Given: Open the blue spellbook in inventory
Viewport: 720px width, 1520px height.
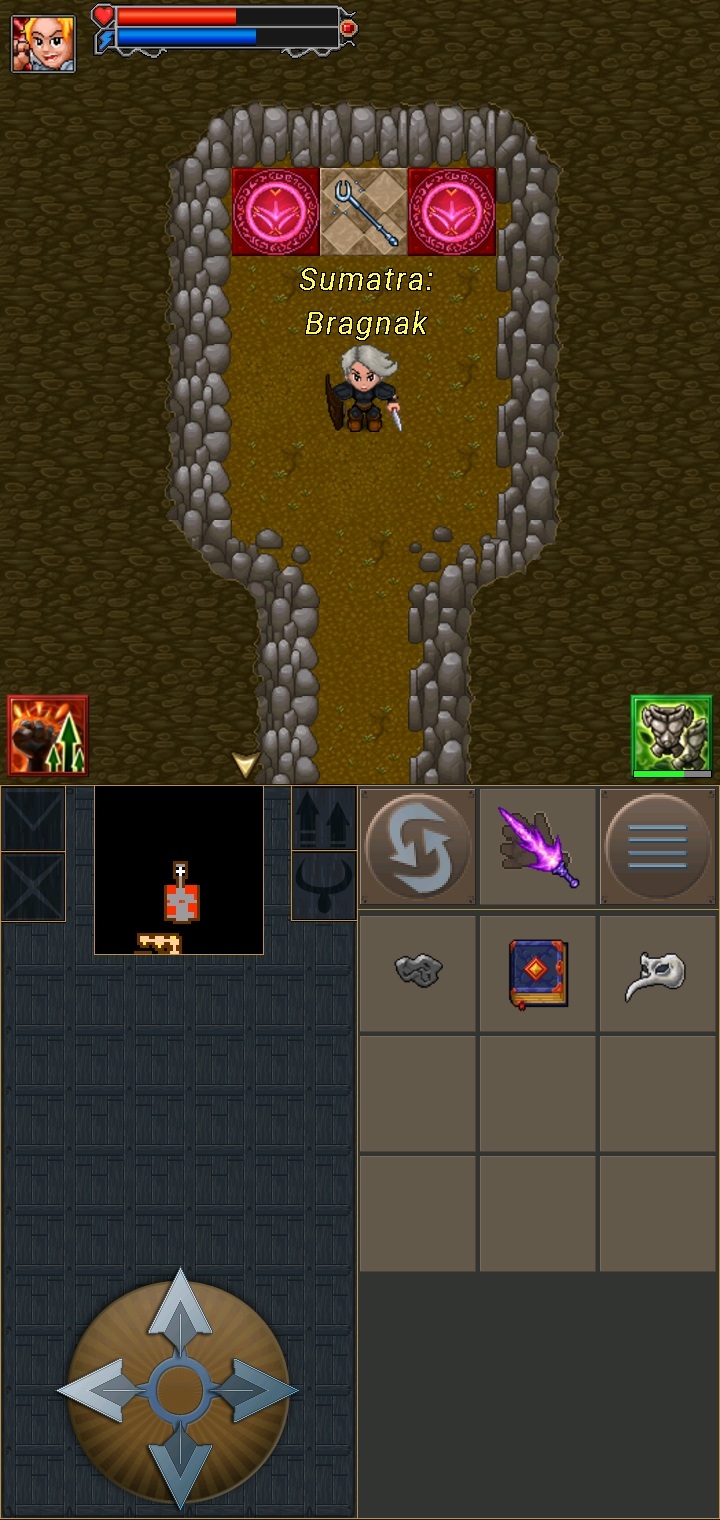Looking at the screenshot, I should 538,972.
